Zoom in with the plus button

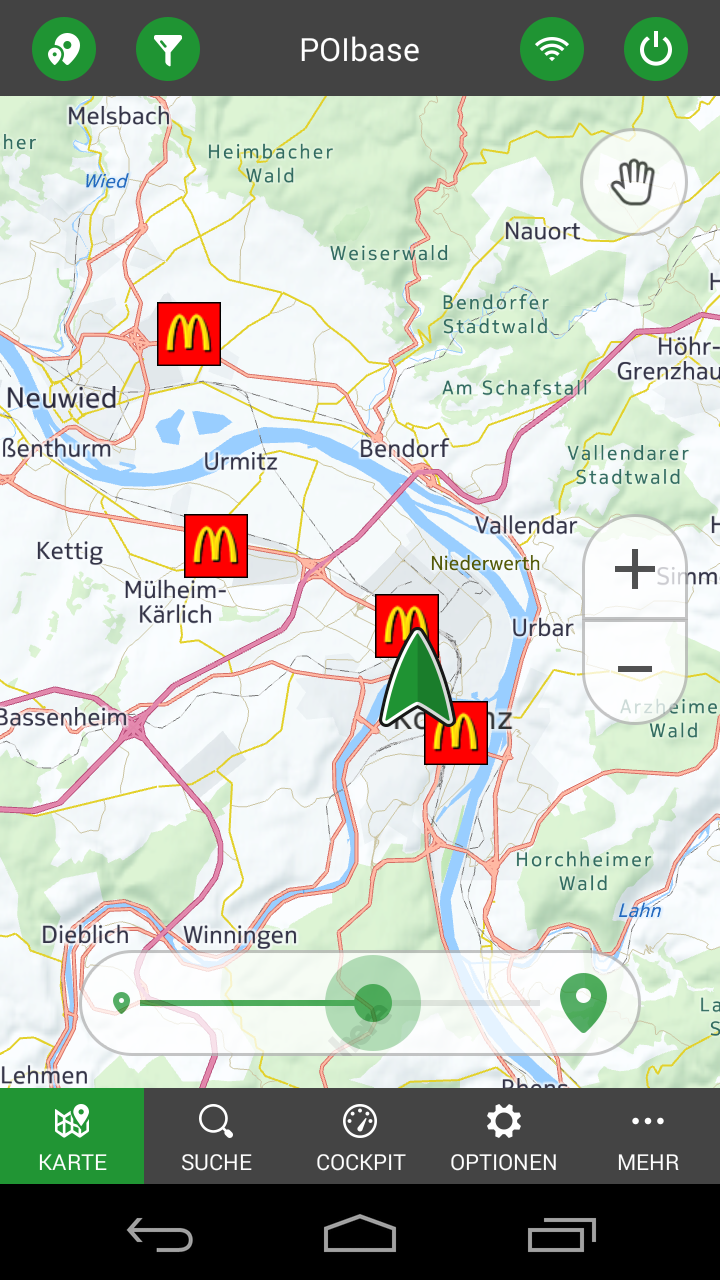point(634,569)
